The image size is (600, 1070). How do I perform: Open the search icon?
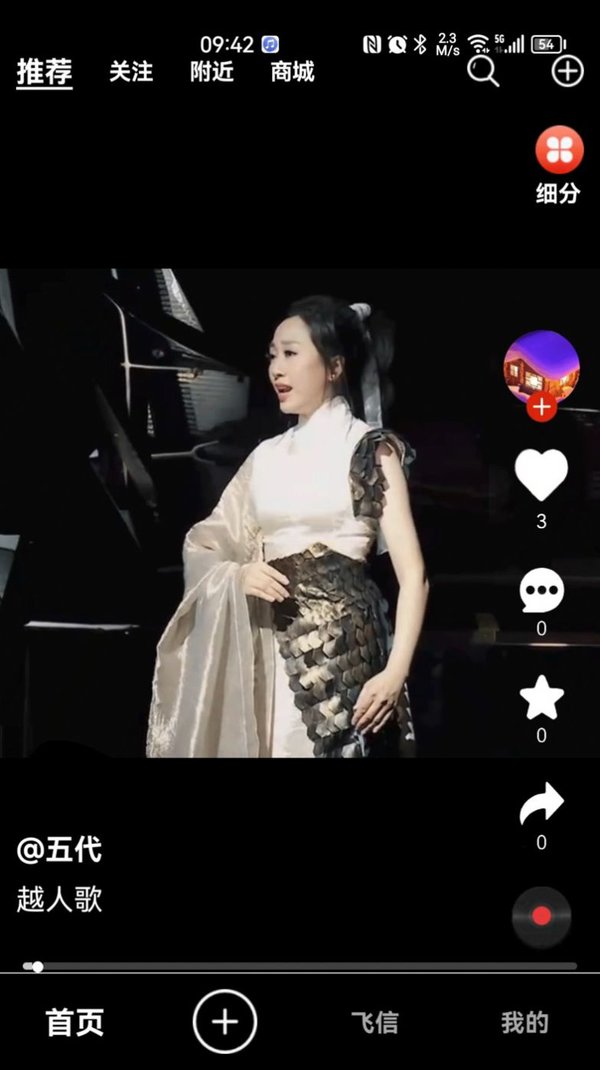(483, 71)
